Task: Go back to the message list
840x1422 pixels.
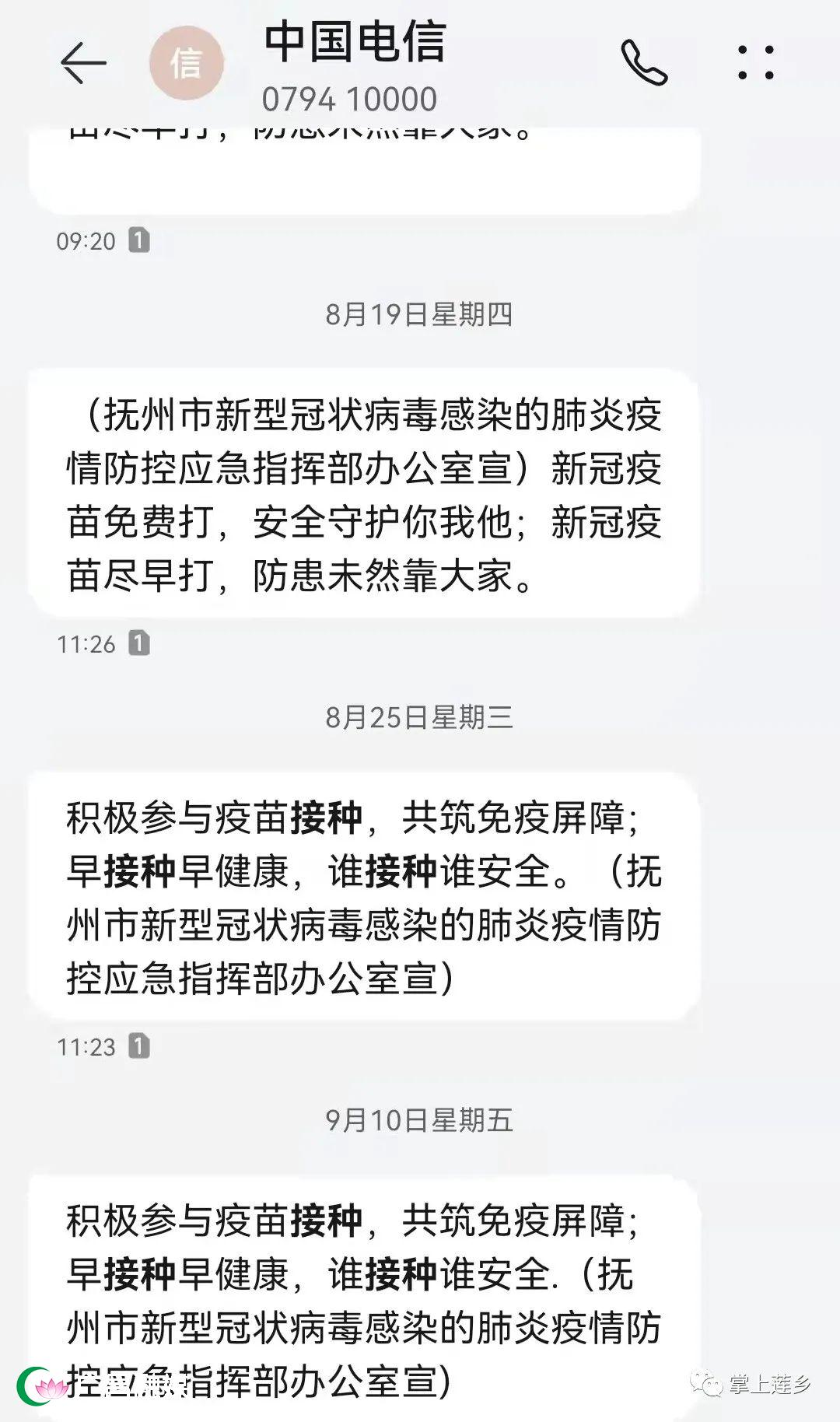Action: [x=83, y=62]
